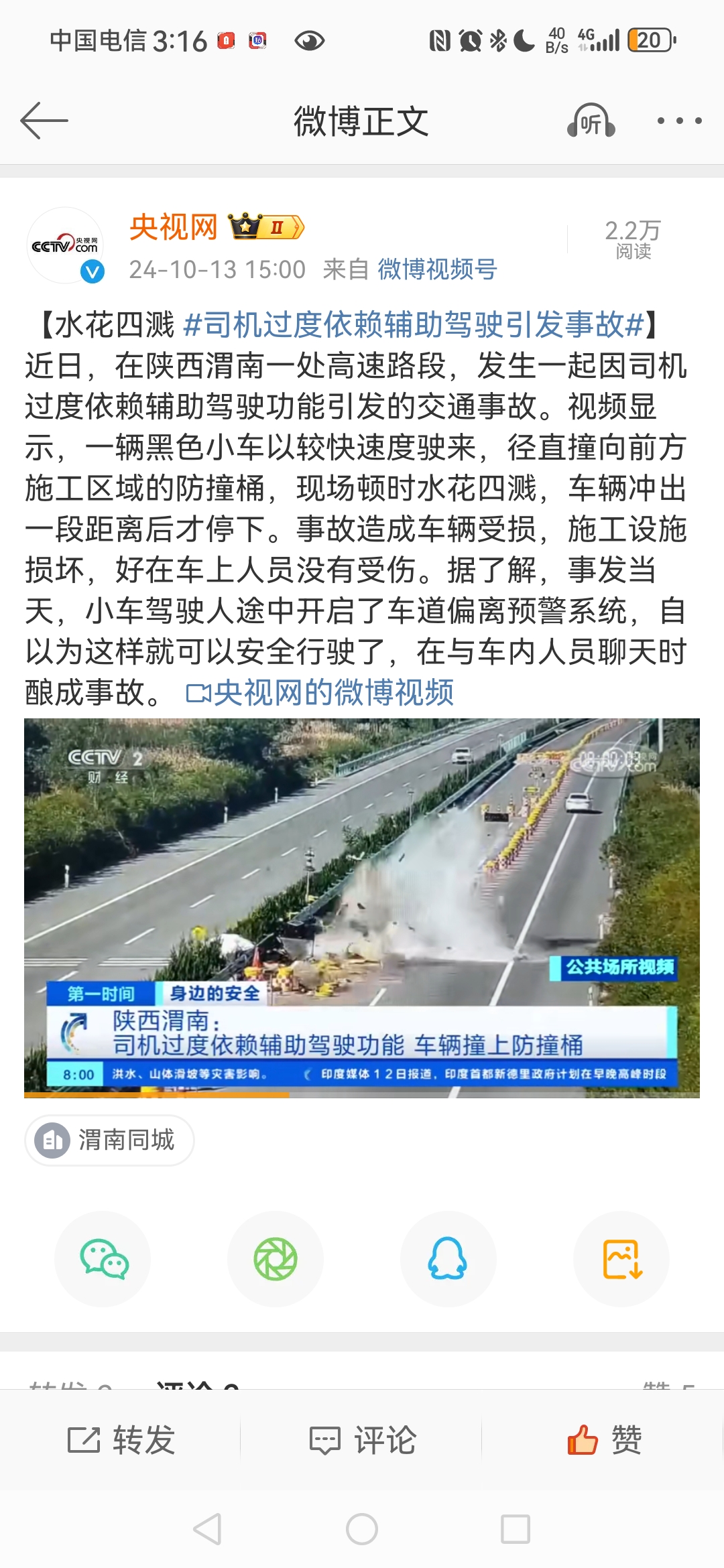
Task: Share the post to WeChat Moments
Action: point(276,1258)
